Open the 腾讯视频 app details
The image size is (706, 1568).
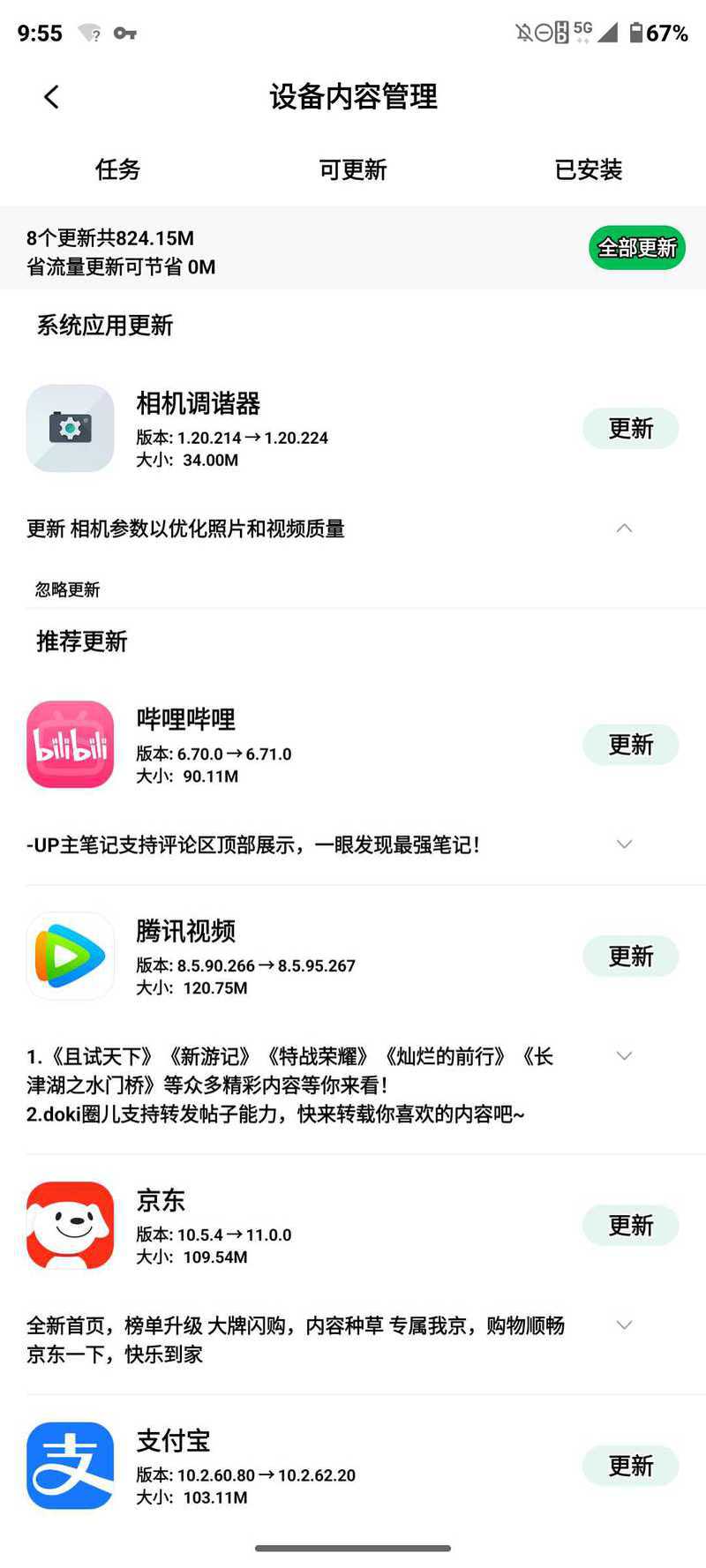[71, 957]
